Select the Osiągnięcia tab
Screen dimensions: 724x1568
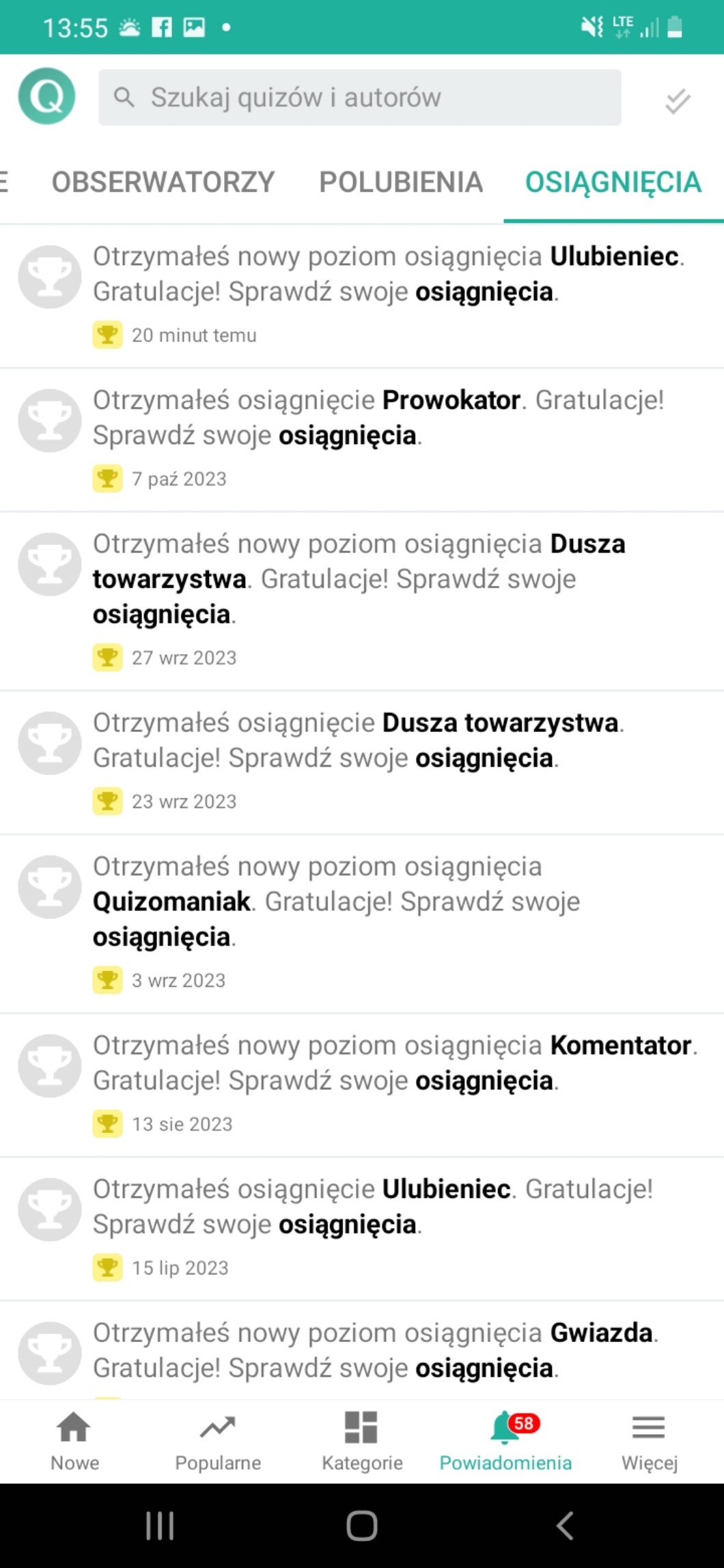(x=613, y=182)
